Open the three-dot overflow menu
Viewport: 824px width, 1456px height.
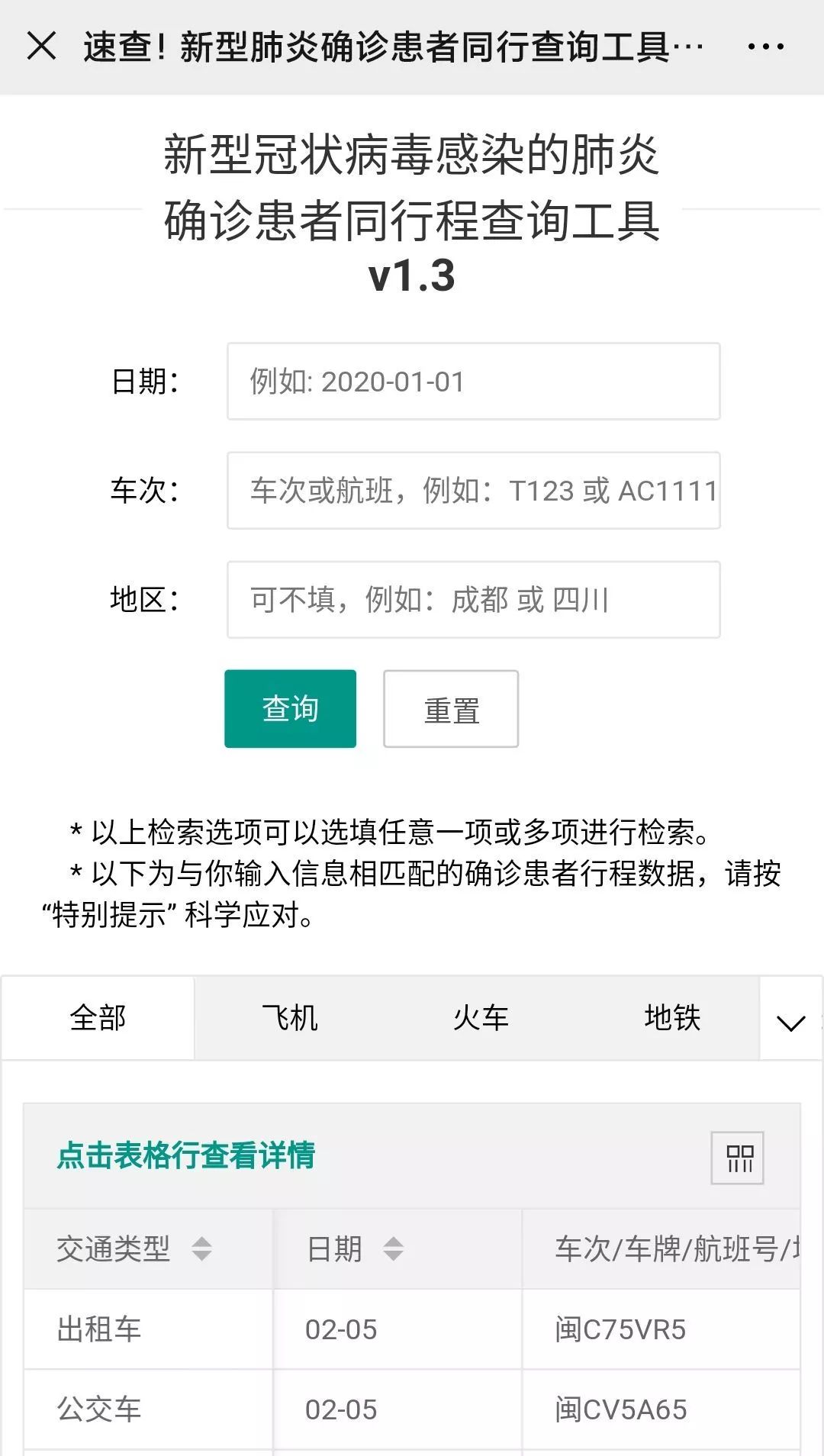tap(765, 47)
